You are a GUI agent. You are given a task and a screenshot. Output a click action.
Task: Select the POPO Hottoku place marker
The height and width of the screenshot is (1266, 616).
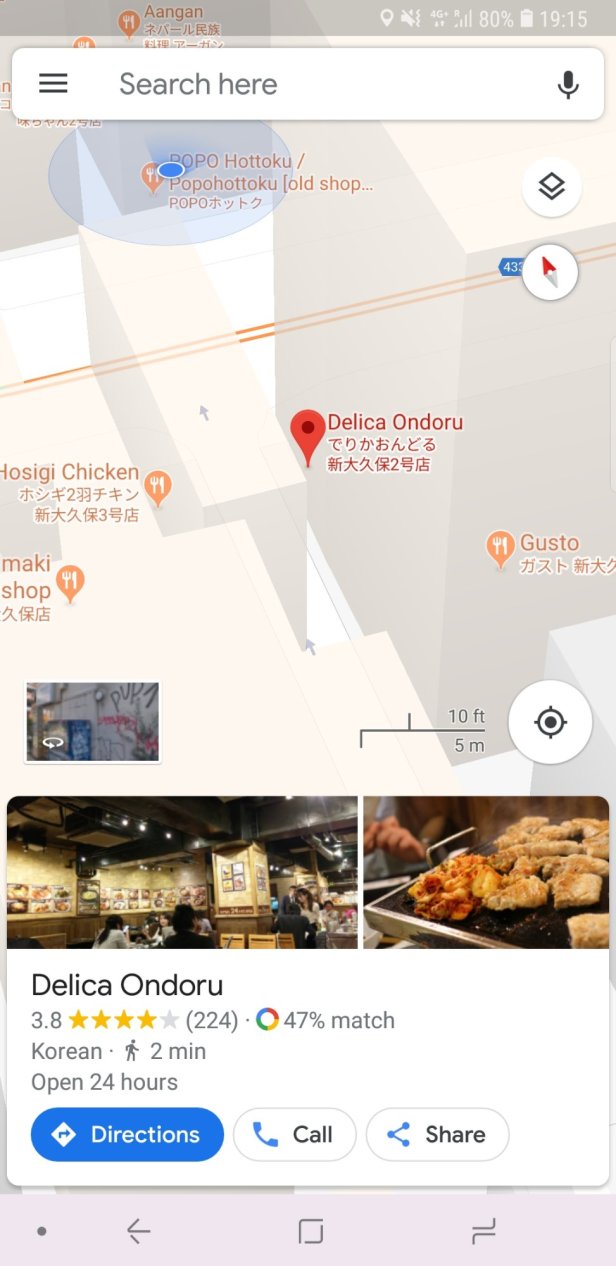click(x=152, y=177)
